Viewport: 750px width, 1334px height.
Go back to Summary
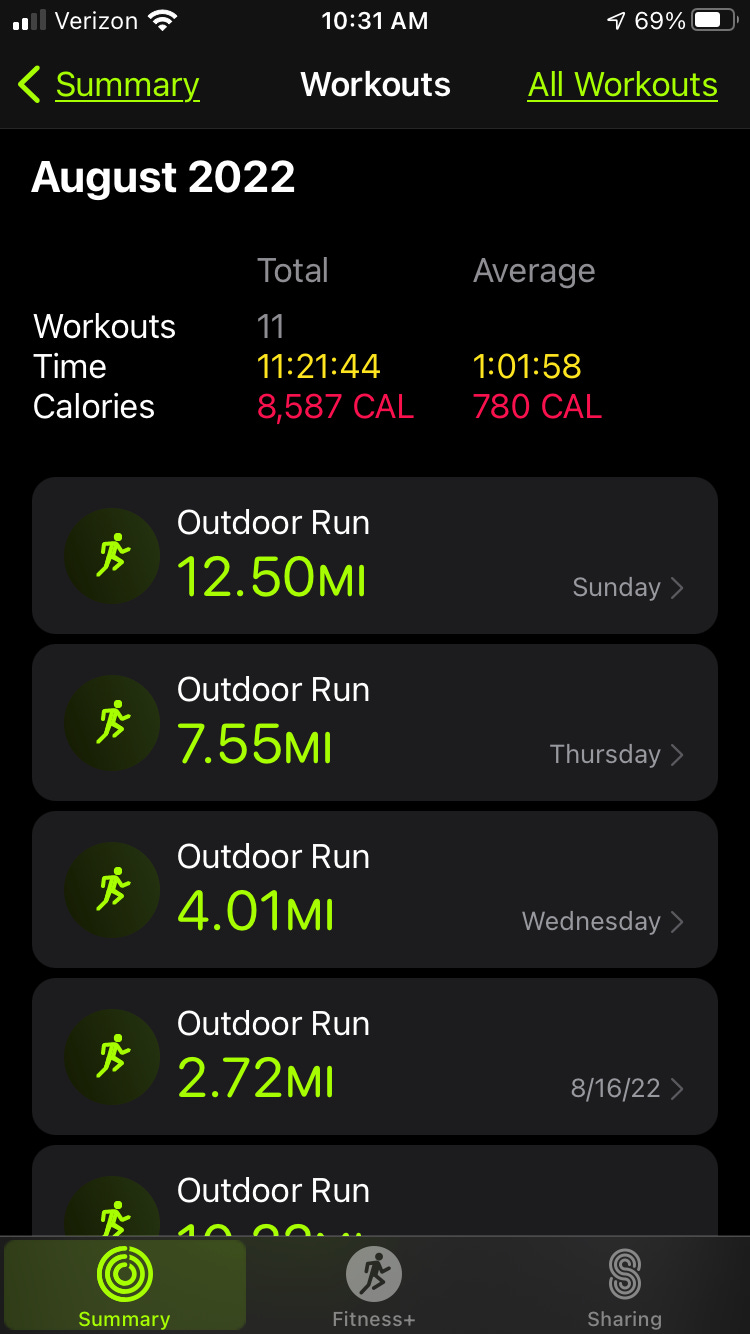tap(108, 85)
